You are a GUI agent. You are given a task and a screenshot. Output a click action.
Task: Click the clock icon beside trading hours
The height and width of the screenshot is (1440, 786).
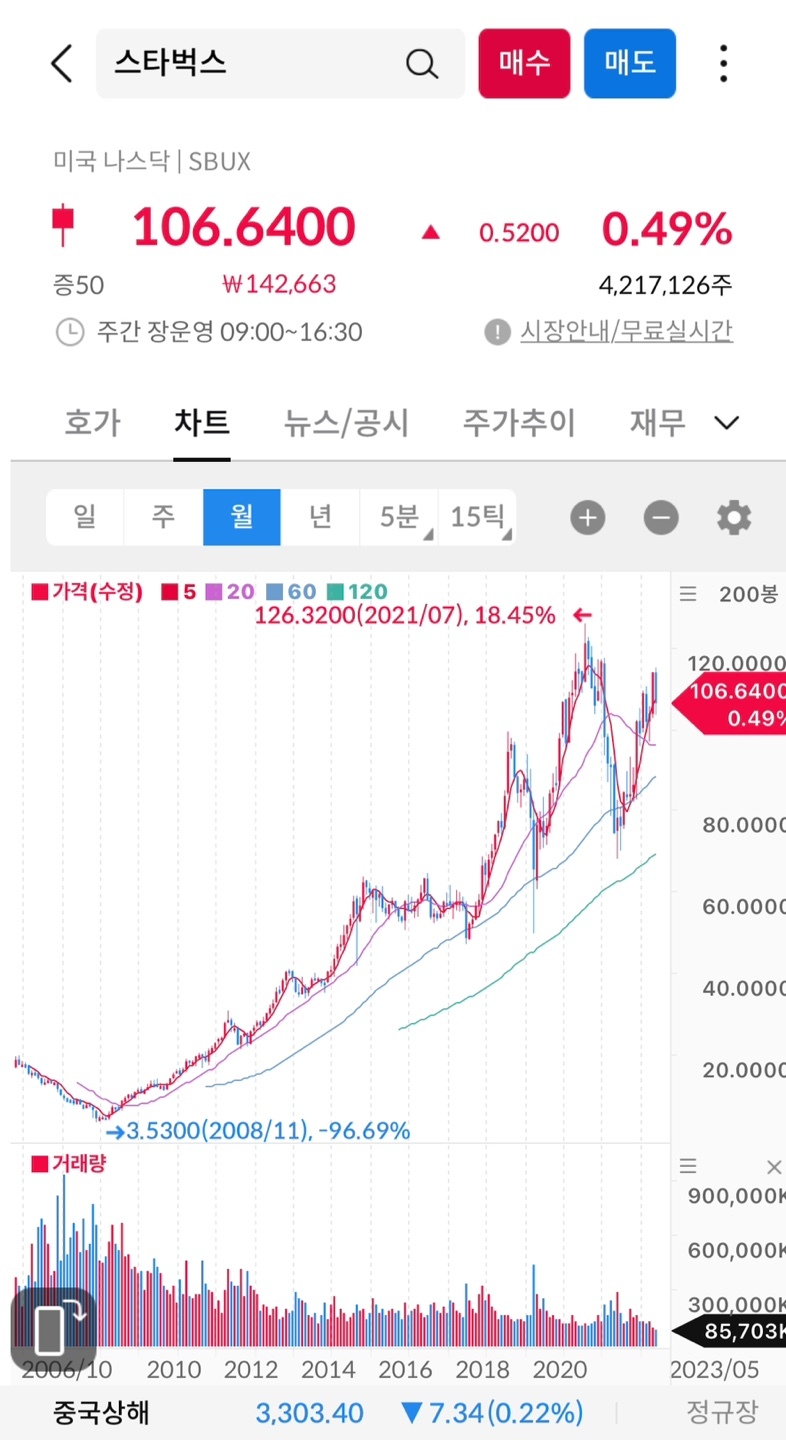click(x=69, y=332)
